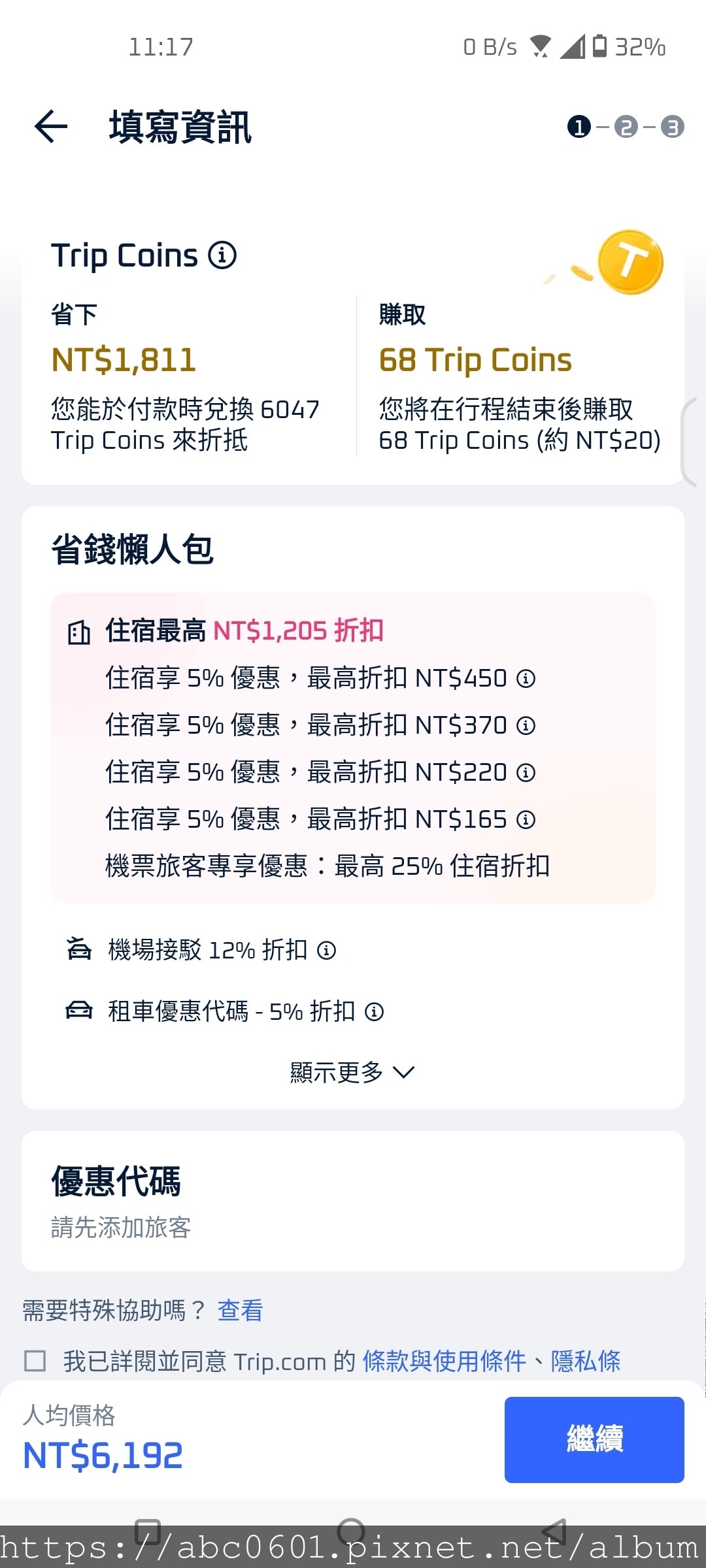Open info for 機場接駁 12% 折扣

coord(326,951)
